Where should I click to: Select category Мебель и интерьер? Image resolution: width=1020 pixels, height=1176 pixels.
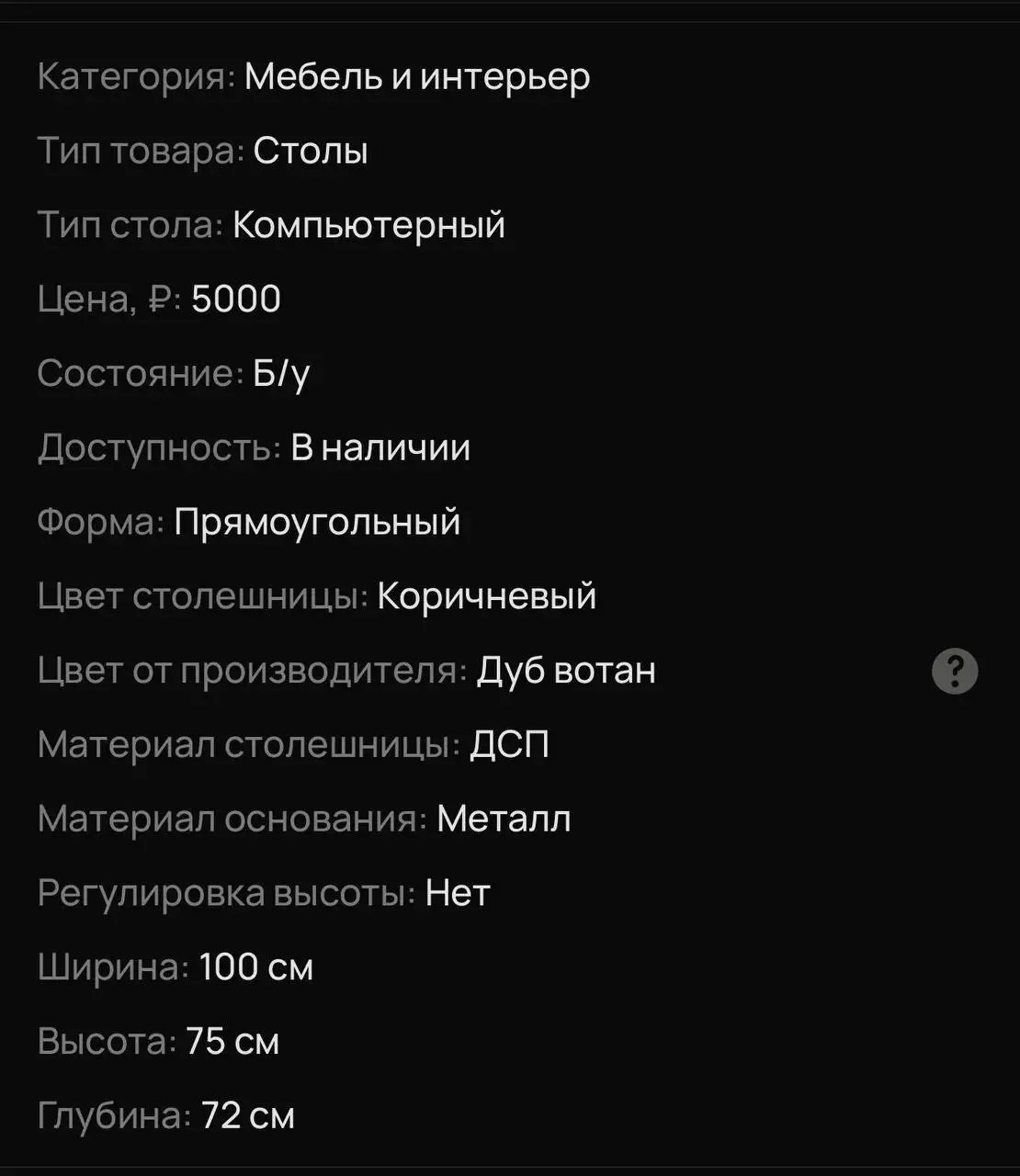415,77
